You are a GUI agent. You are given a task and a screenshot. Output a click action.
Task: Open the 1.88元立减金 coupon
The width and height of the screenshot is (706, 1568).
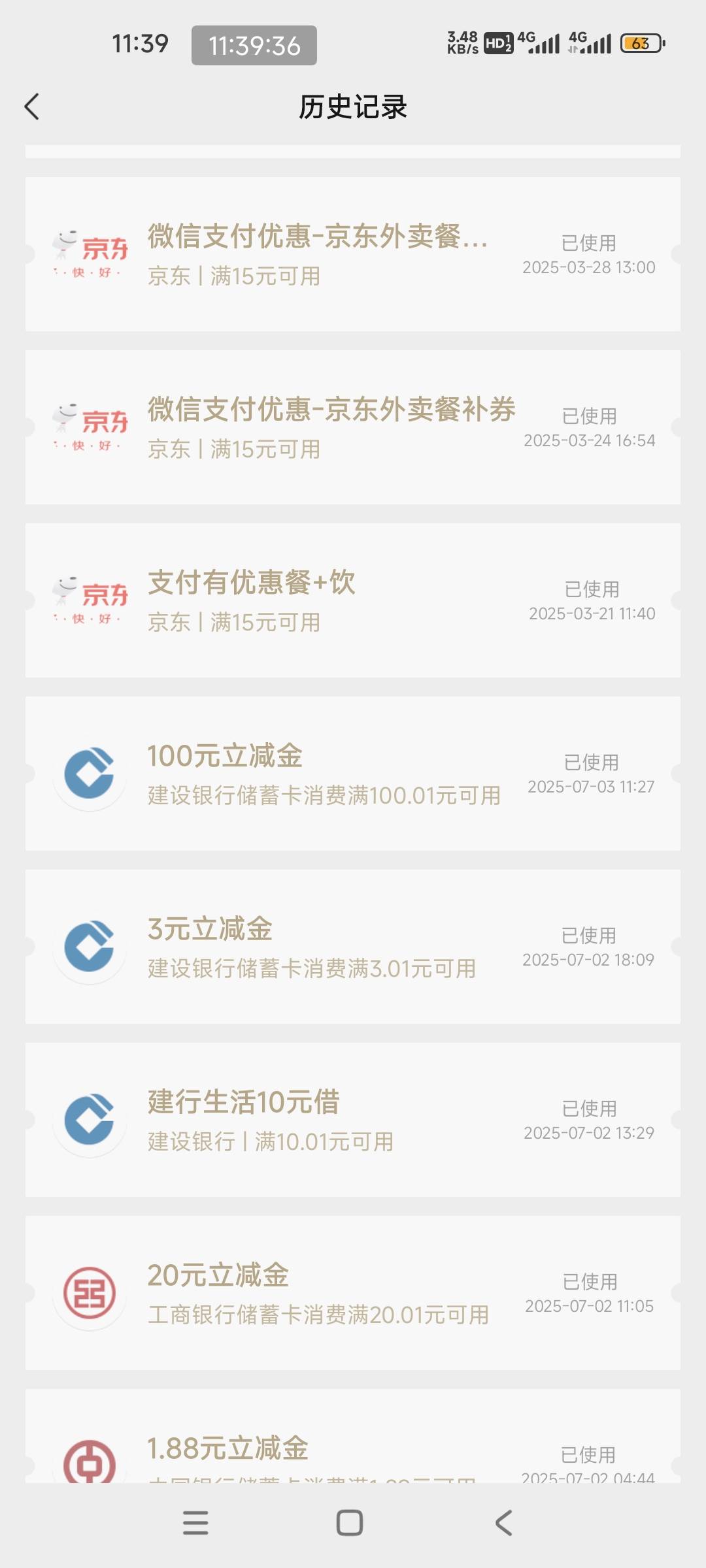pos(353,1436)
